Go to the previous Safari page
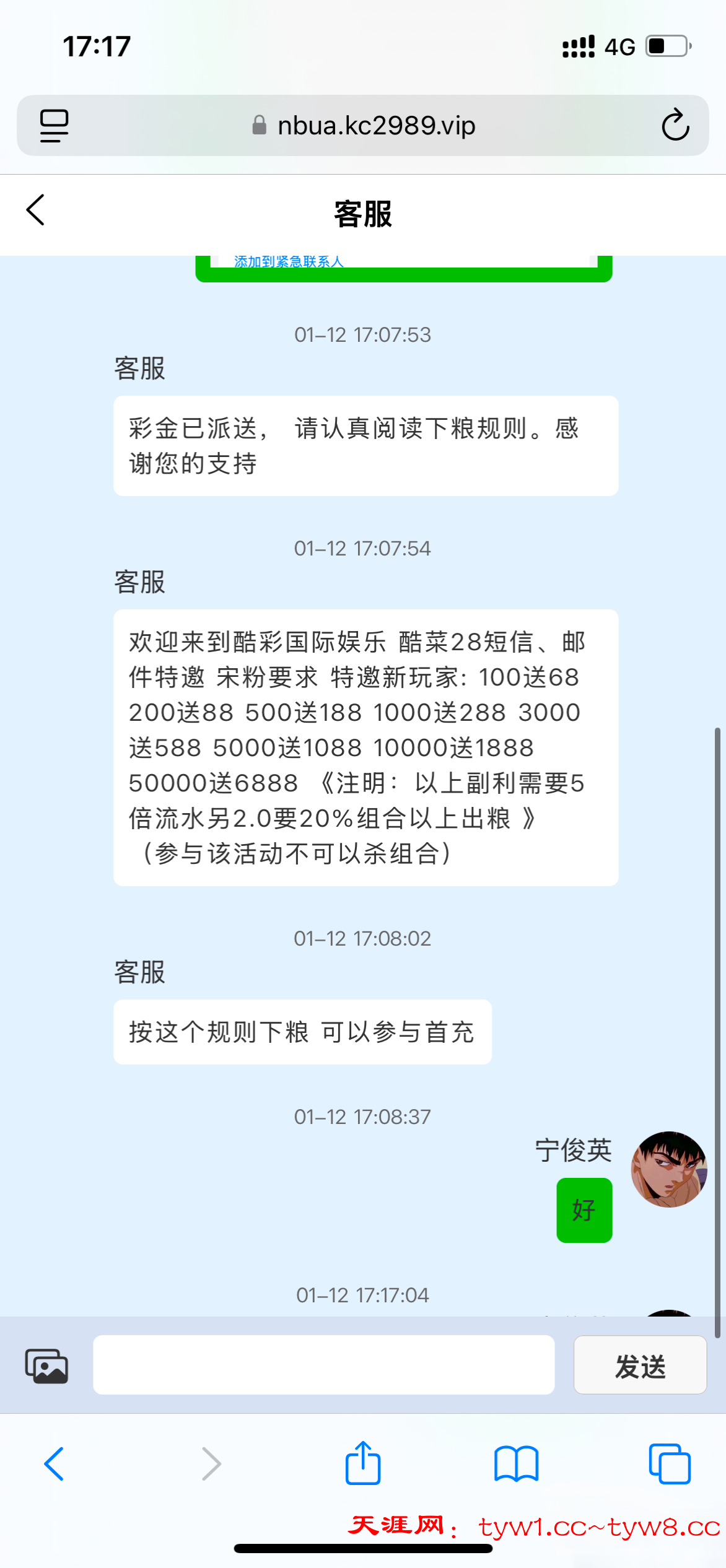 tap(54, 1464)
